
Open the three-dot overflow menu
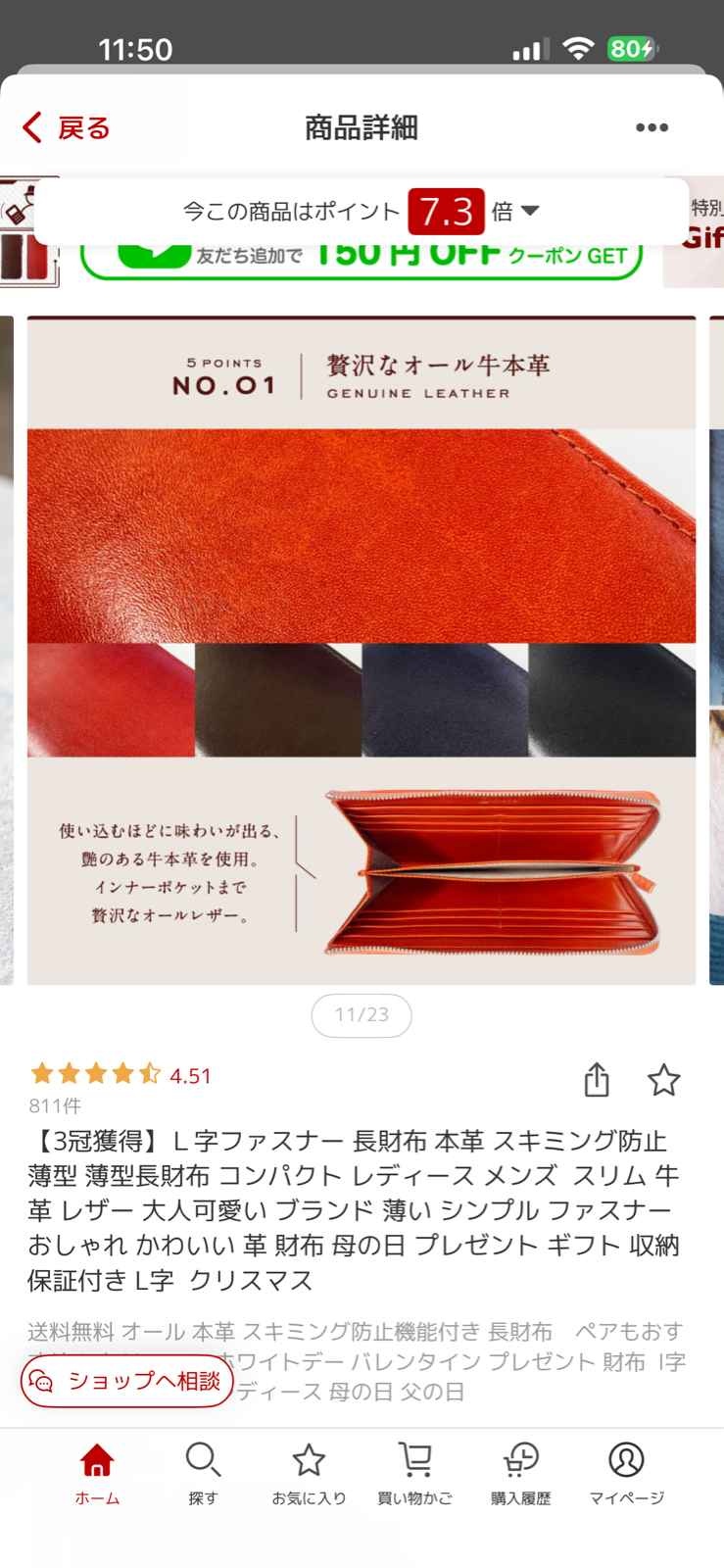click(x=652, y=127)
